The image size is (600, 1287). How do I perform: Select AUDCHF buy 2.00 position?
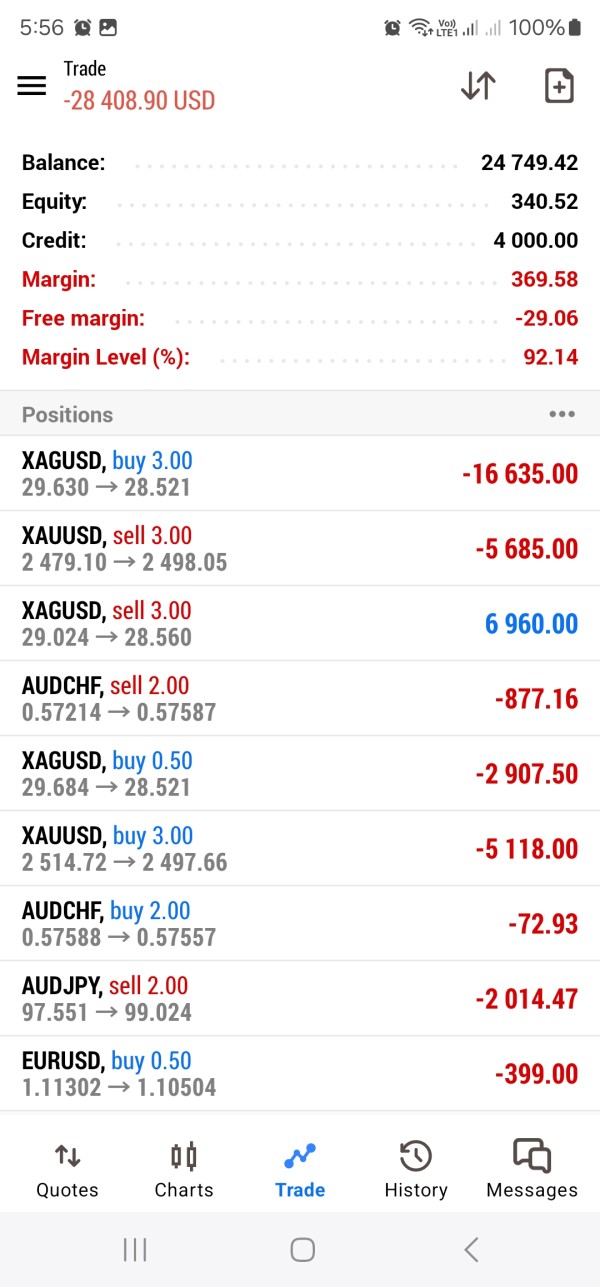tap(300, 924)
